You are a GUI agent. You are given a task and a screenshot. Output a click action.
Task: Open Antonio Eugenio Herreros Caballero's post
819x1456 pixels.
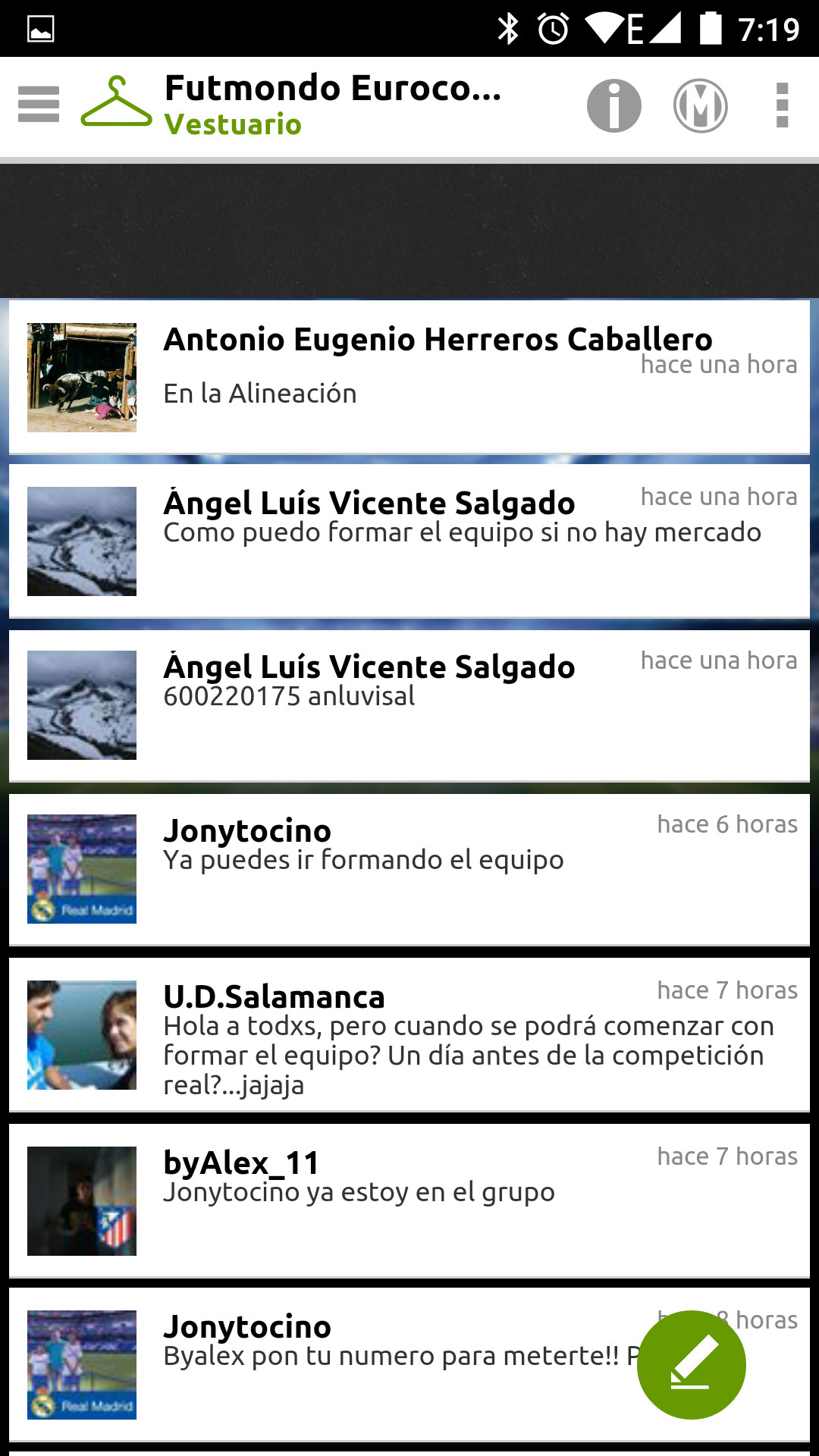(409, 377)
